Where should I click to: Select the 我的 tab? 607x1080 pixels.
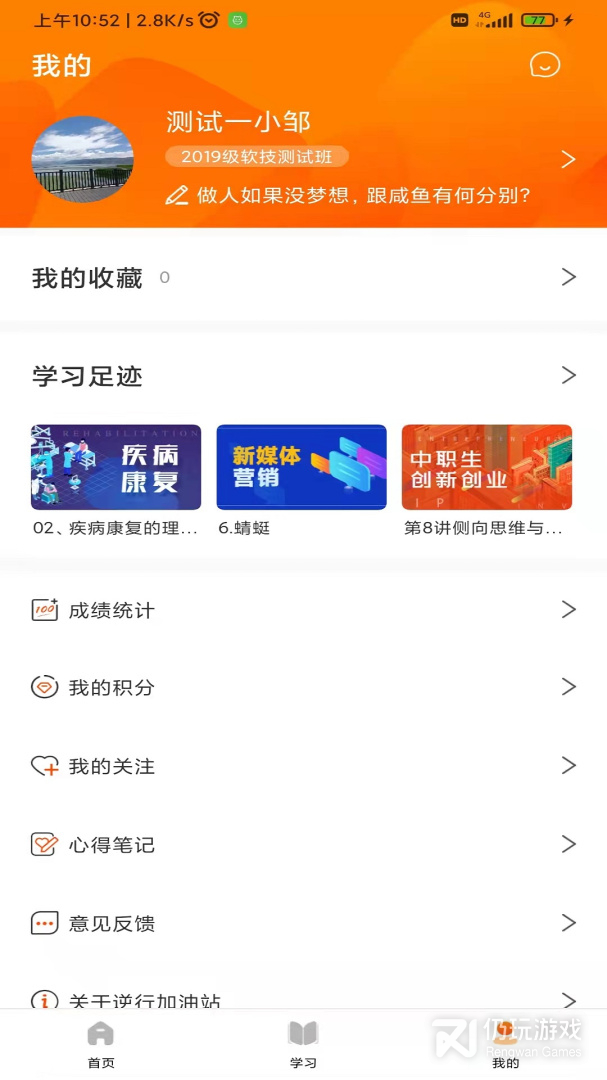click(x=505, y=1043)
